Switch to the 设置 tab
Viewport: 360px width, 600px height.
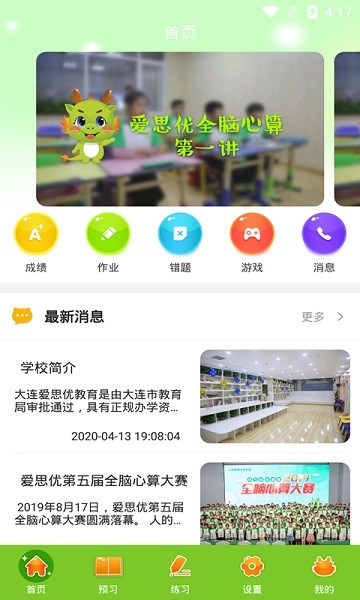pos(252,573)
